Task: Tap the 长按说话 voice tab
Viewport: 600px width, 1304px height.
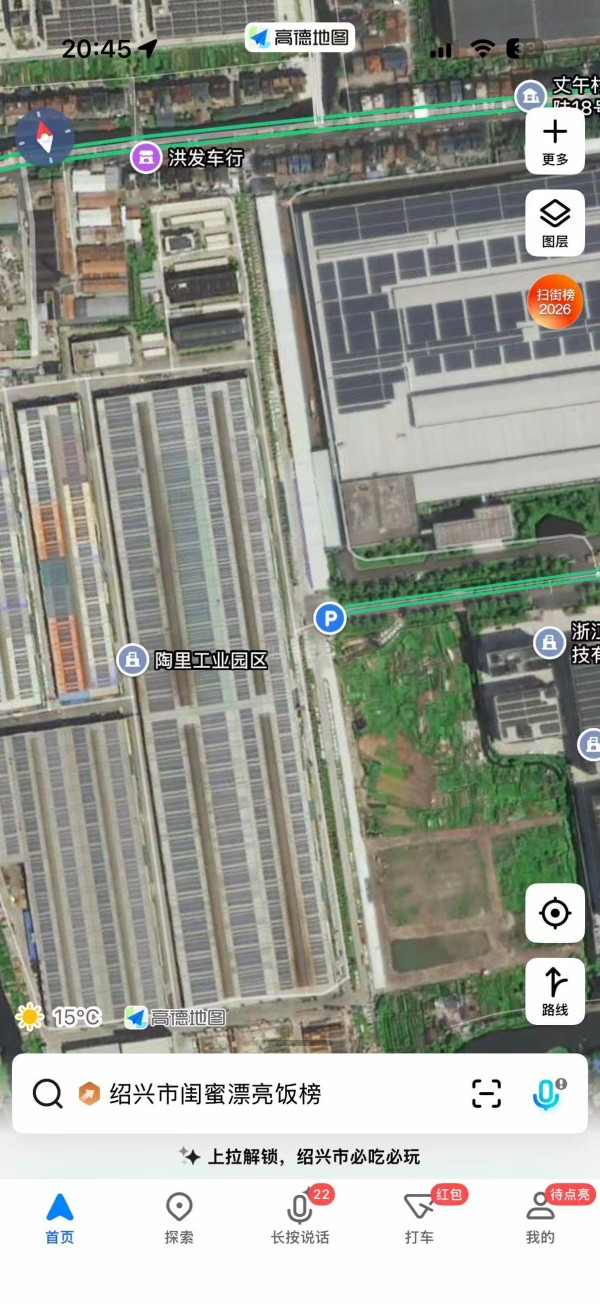Action: [299, 1218]
